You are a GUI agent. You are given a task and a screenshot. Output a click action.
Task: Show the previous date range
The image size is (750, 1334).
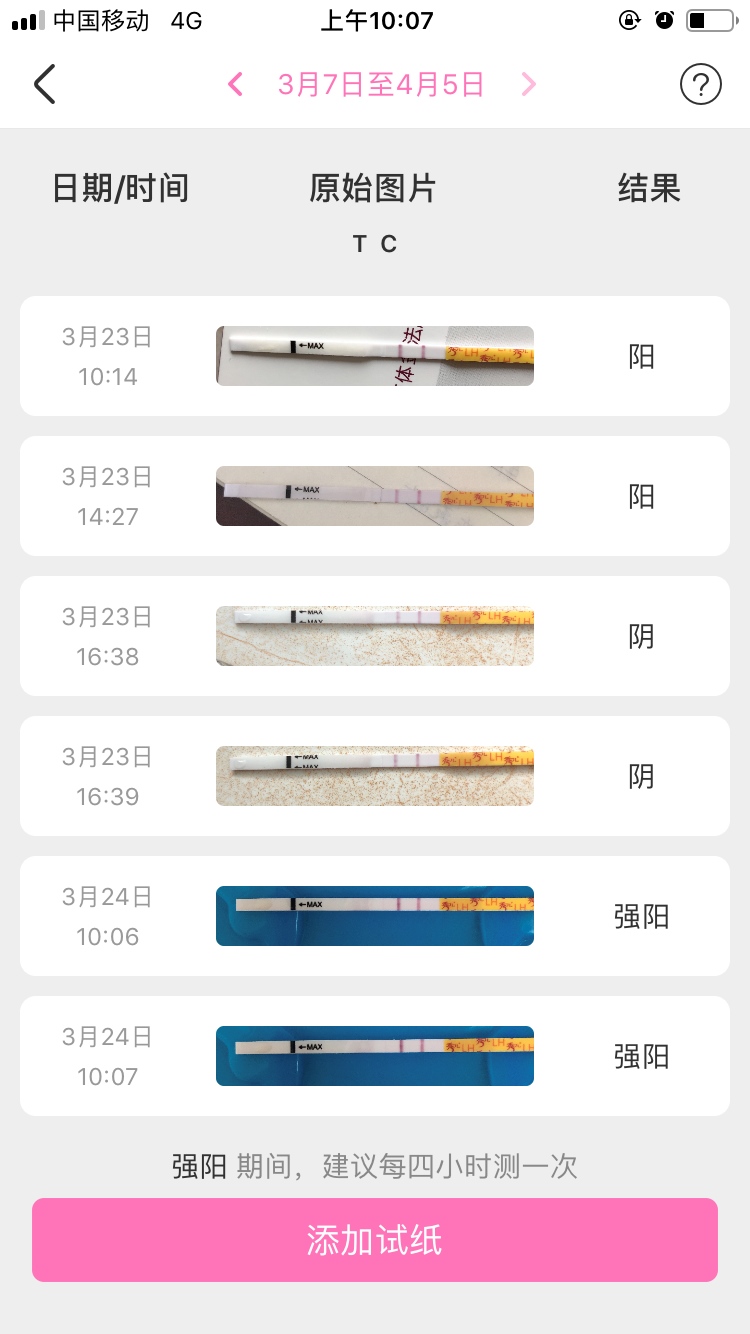[236, 84]
